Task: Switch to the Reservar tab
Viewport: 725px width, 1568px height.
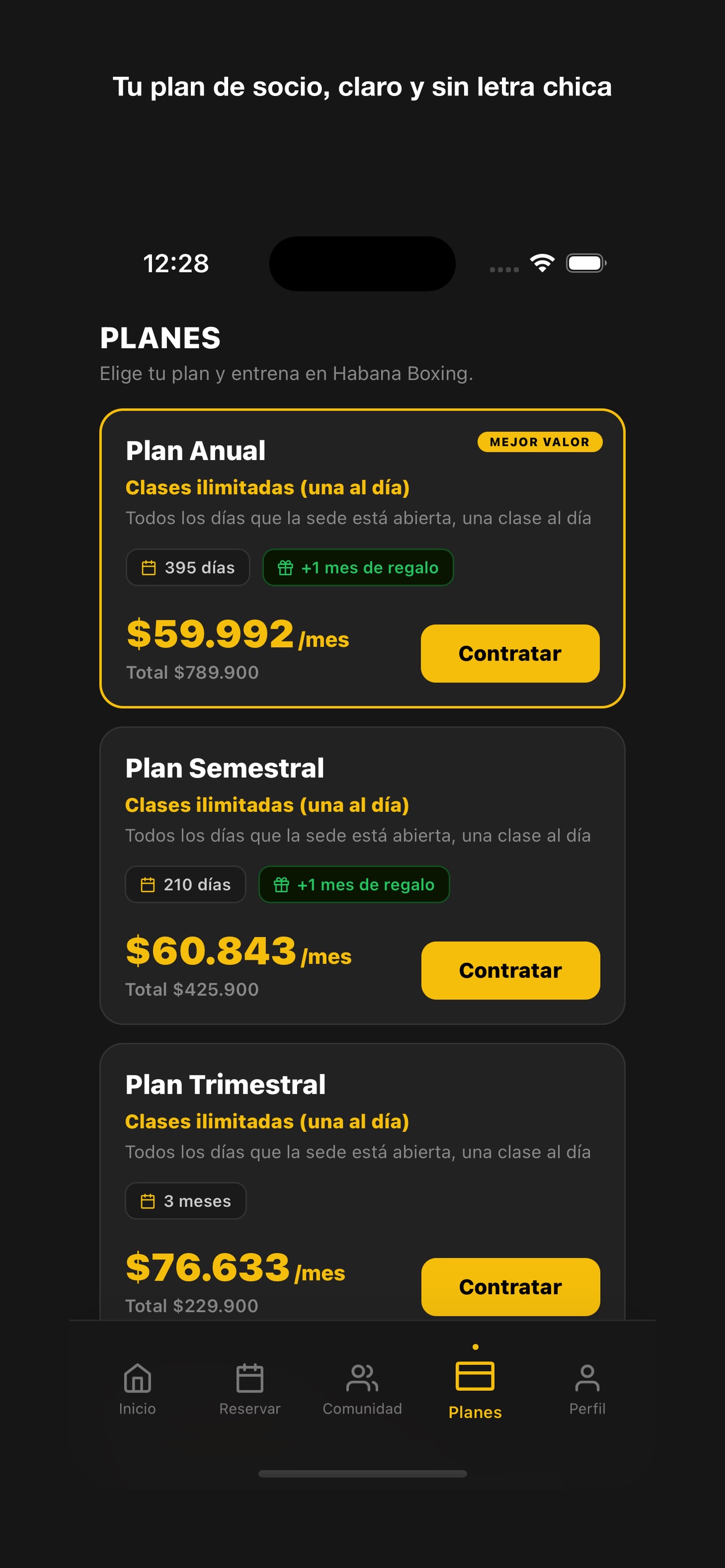Action: [250, 1390]
